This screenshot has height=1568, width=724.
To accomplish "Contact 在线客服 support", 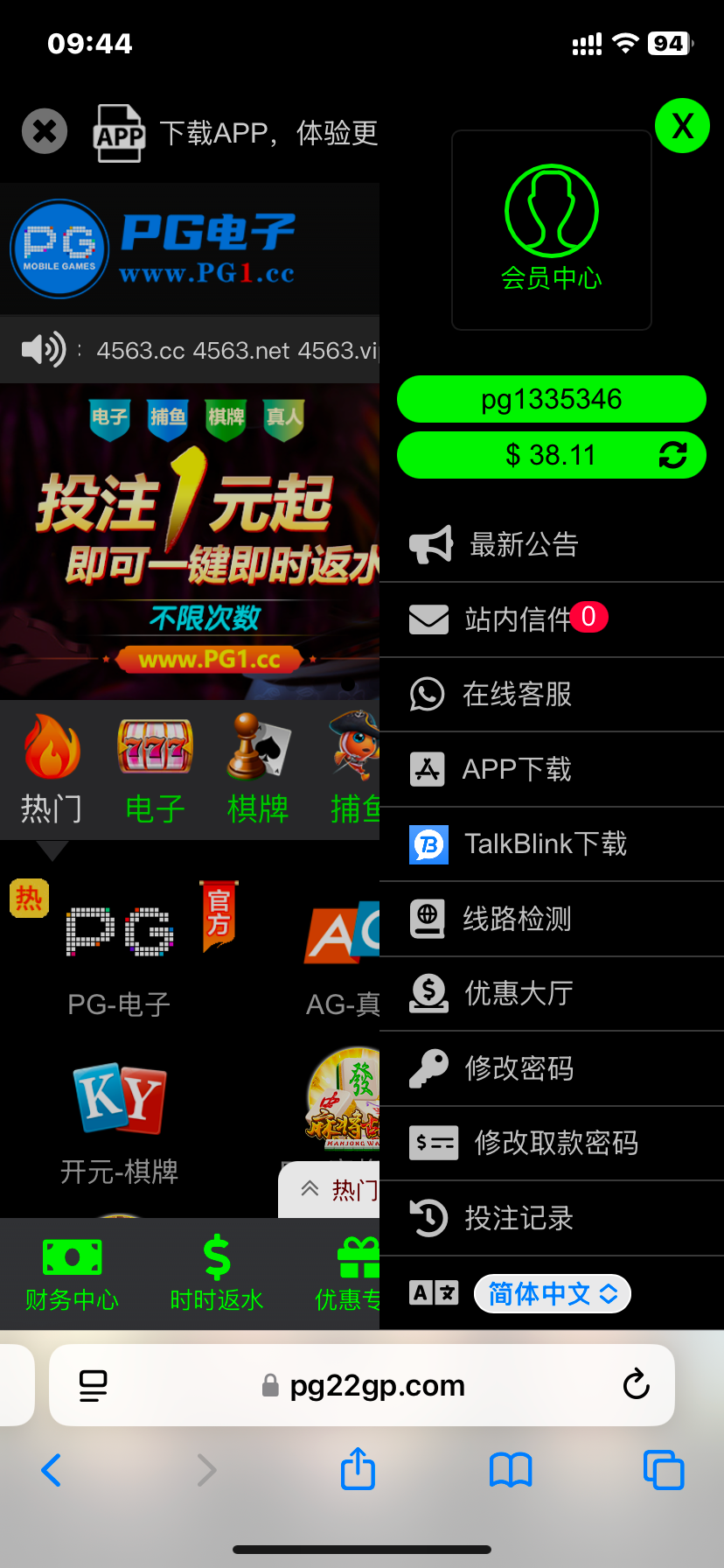I will [516, 695].
